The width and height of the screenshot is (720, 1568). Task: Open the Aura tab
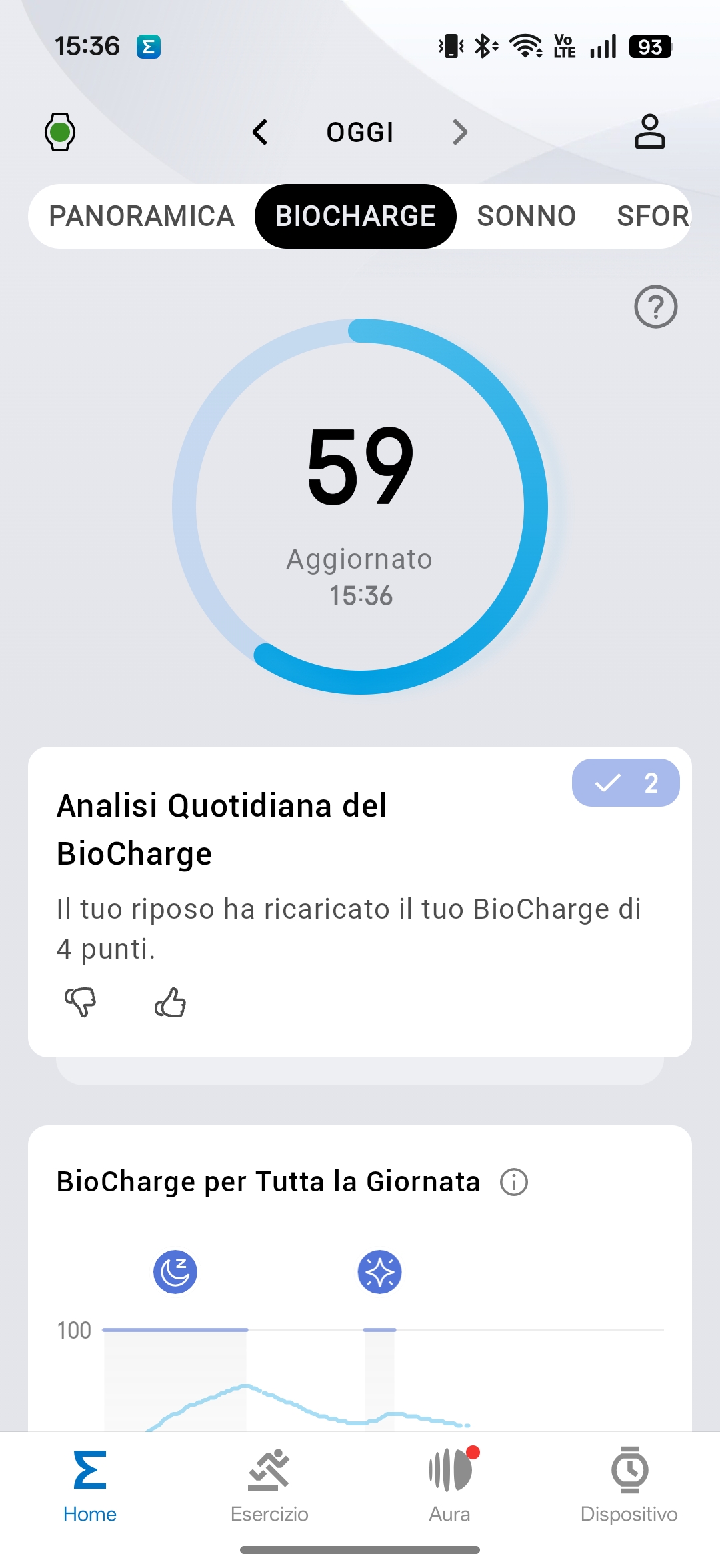450,1483
